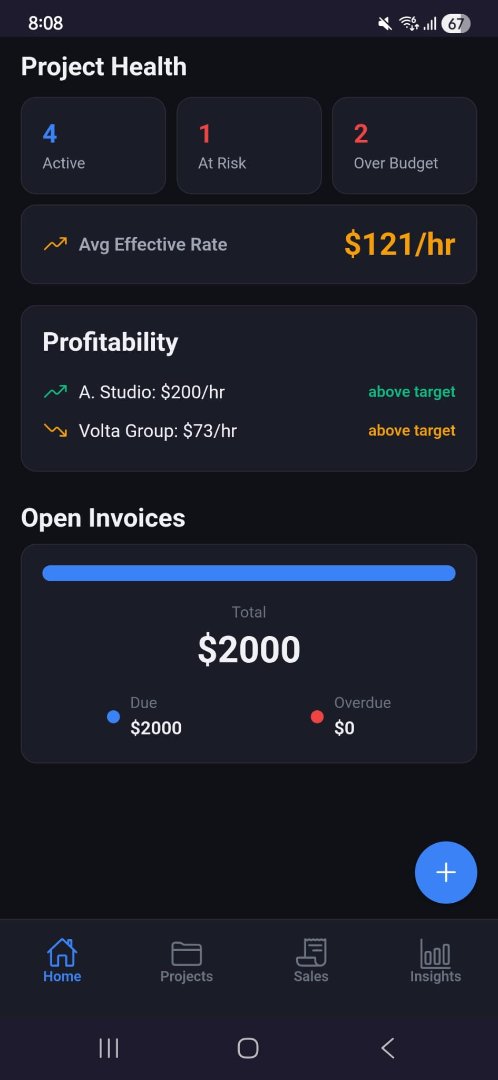Open the Open Invoices total card
The image size is (498, 1080).
point(249,654)
